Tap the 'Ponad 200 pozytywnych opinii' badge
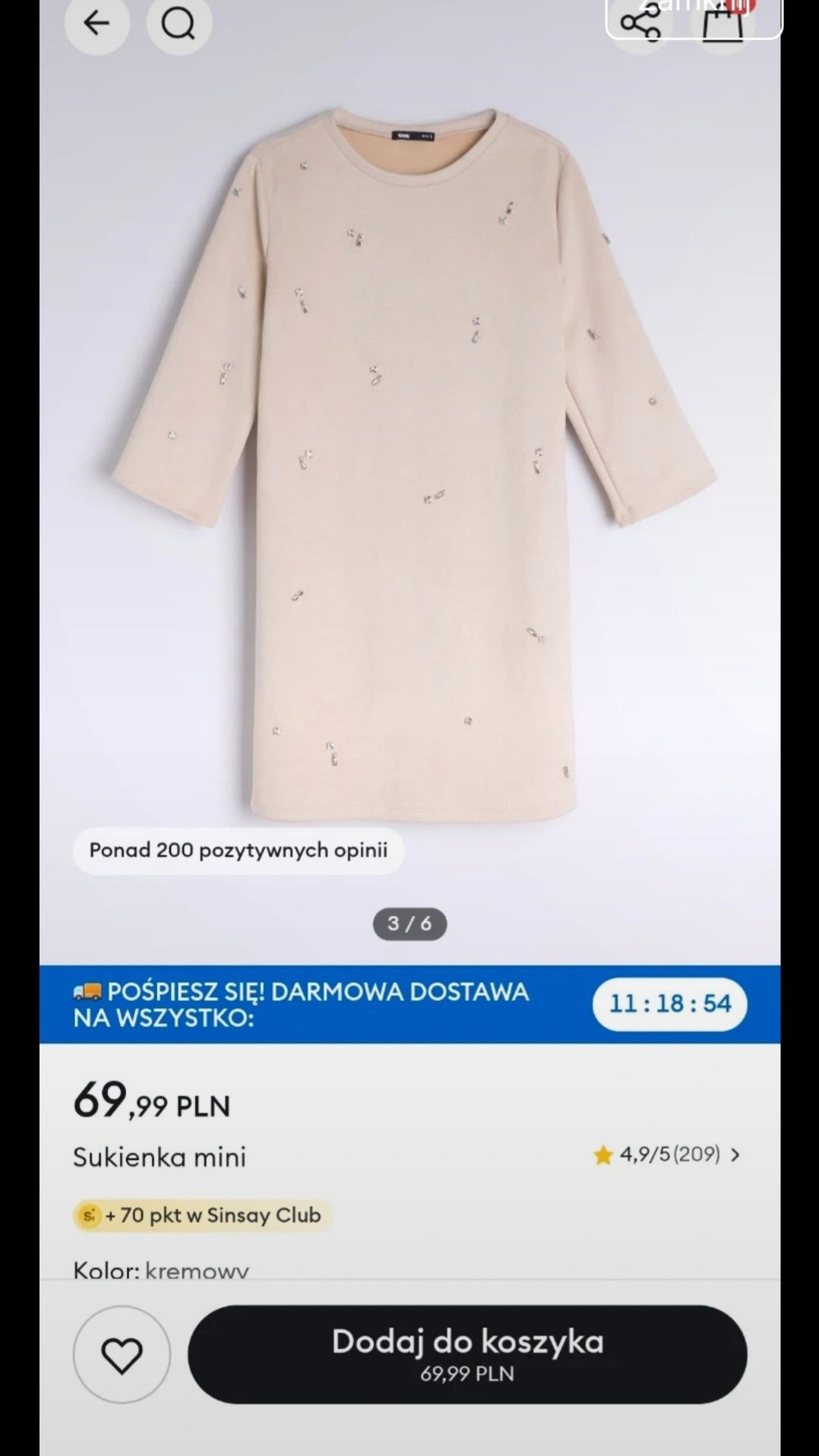This screenshot has width=819, height=1456. point(239,850)
